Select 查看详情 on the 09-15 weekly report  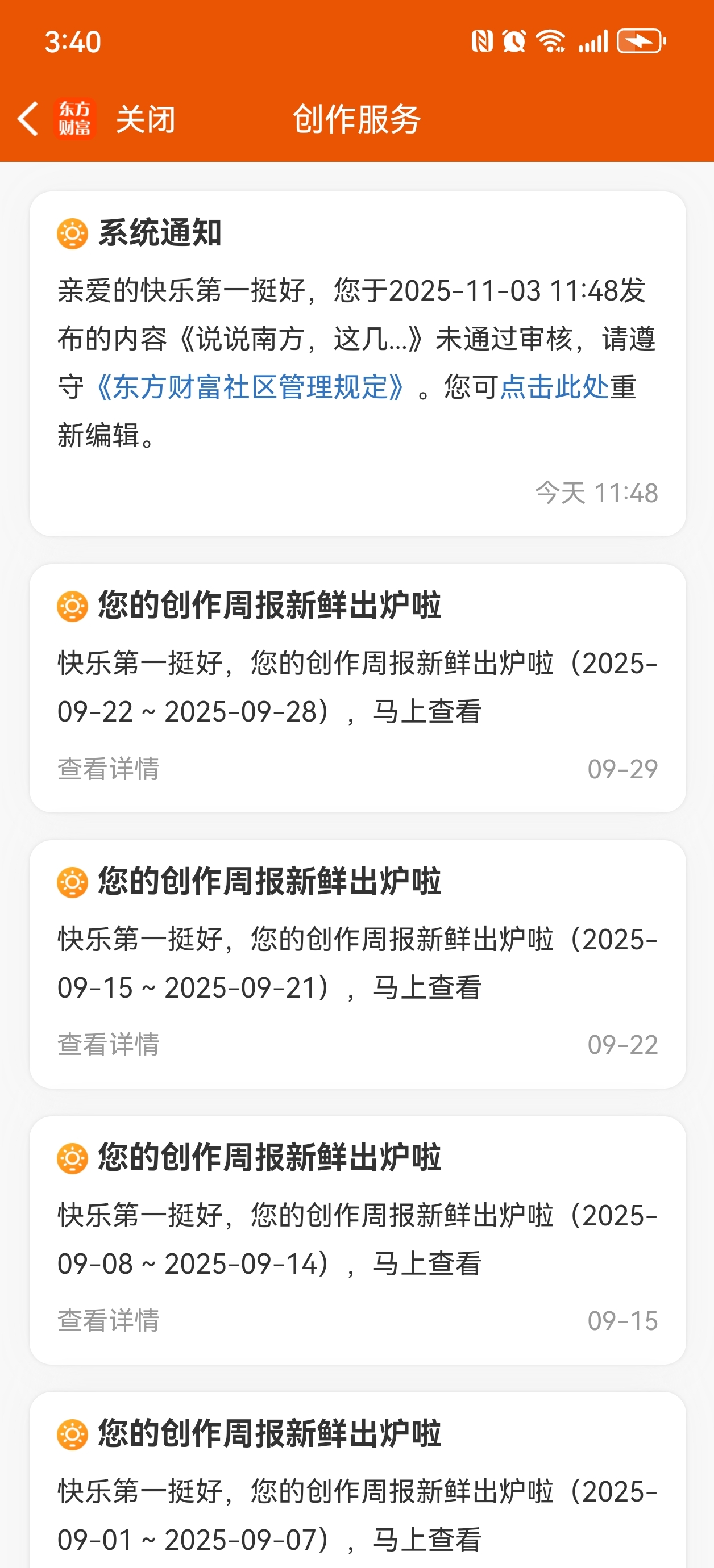(x=109, y=1320)
